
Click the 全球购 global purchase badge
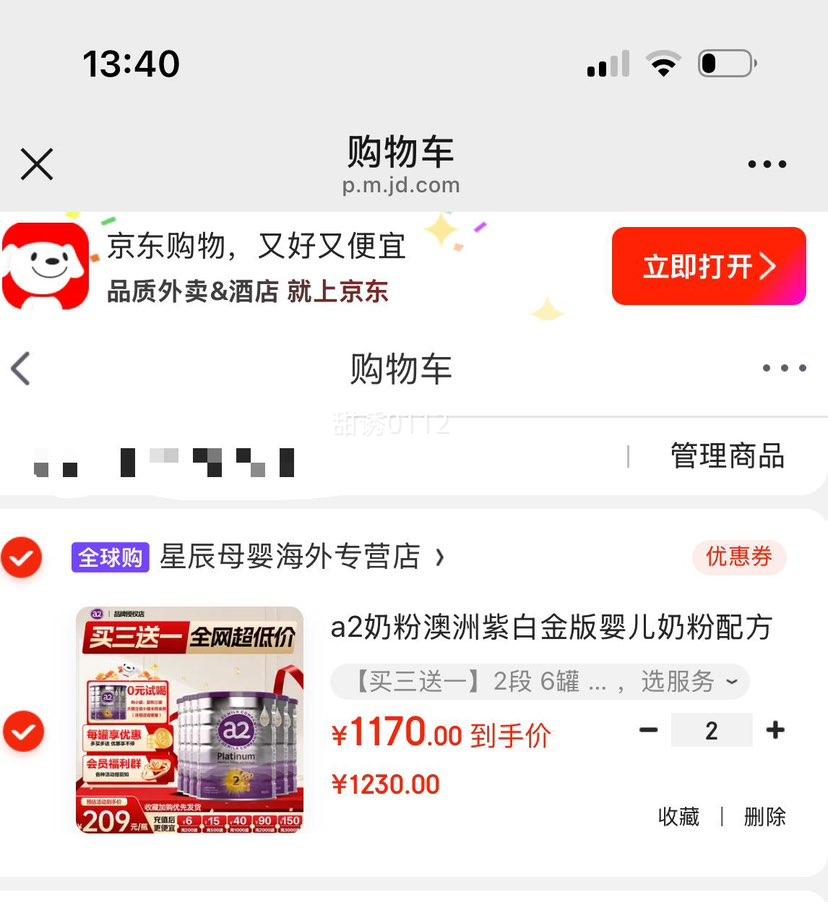[x=110, y=557]
